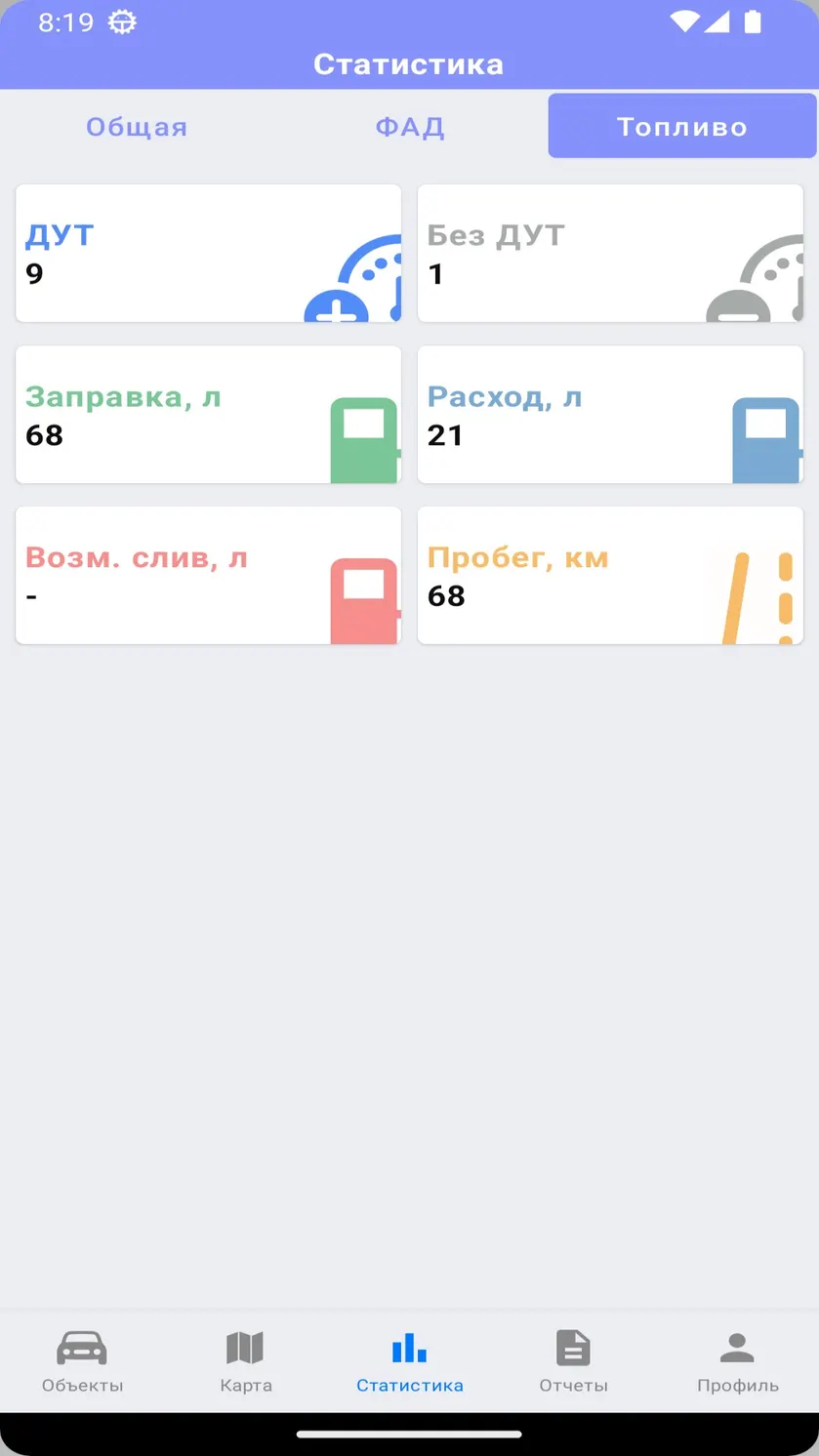Open the Пробег, км card

coord(610,576)
